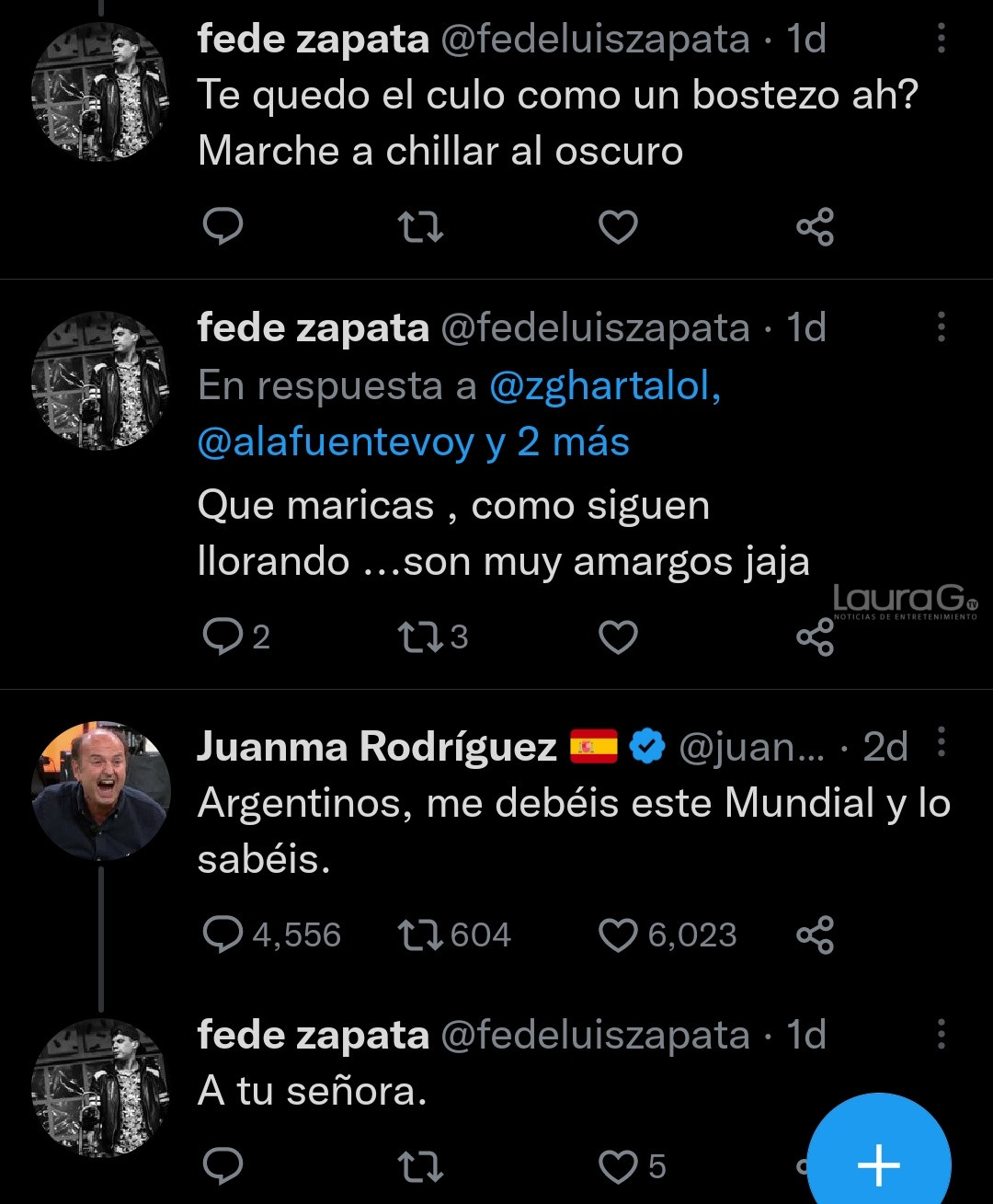Viewport: 993px width, 1204px height.
Task: Share the 'Que maricas' tweet
Action: pyautogui.click(x=815, y=637)
